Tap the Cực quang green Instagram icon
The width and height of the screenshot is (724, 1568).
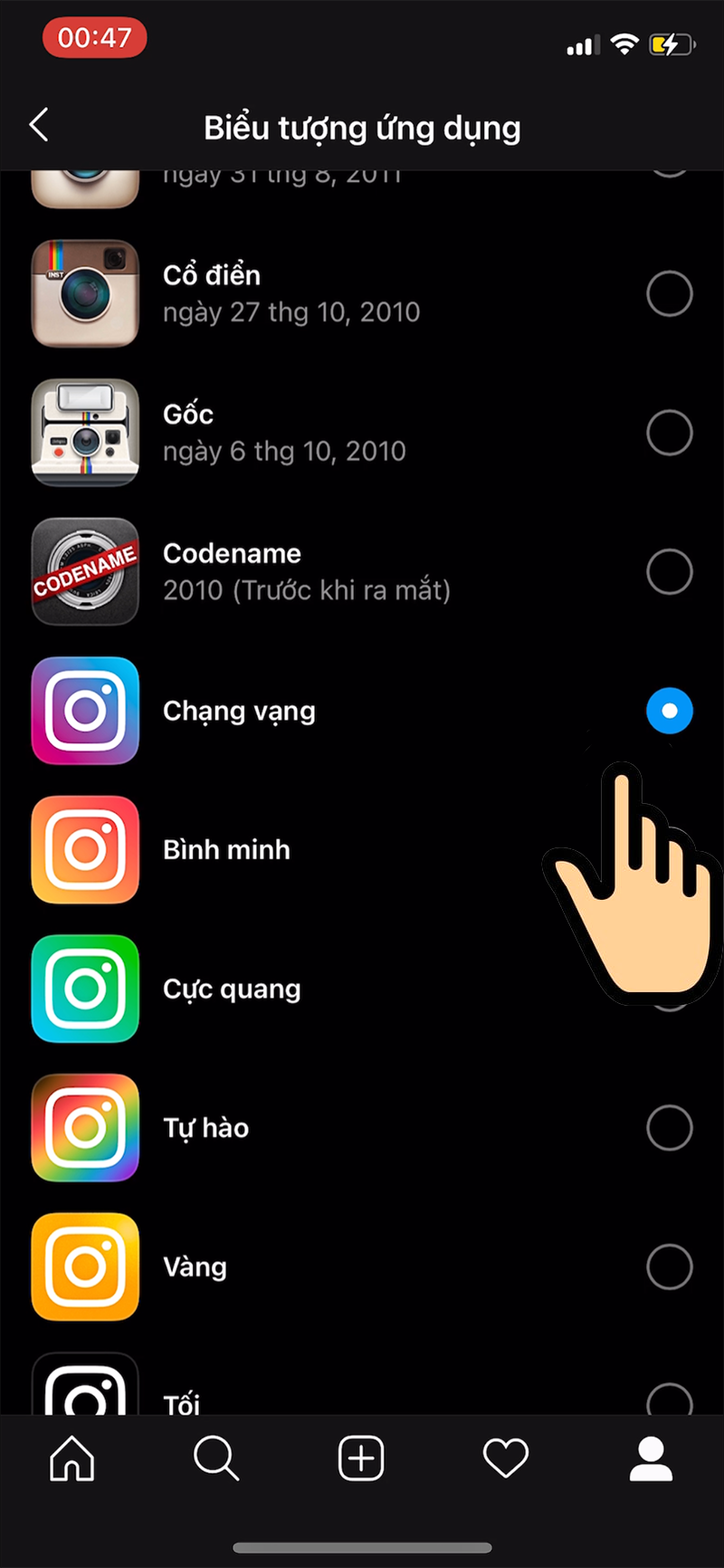[85, 989]
